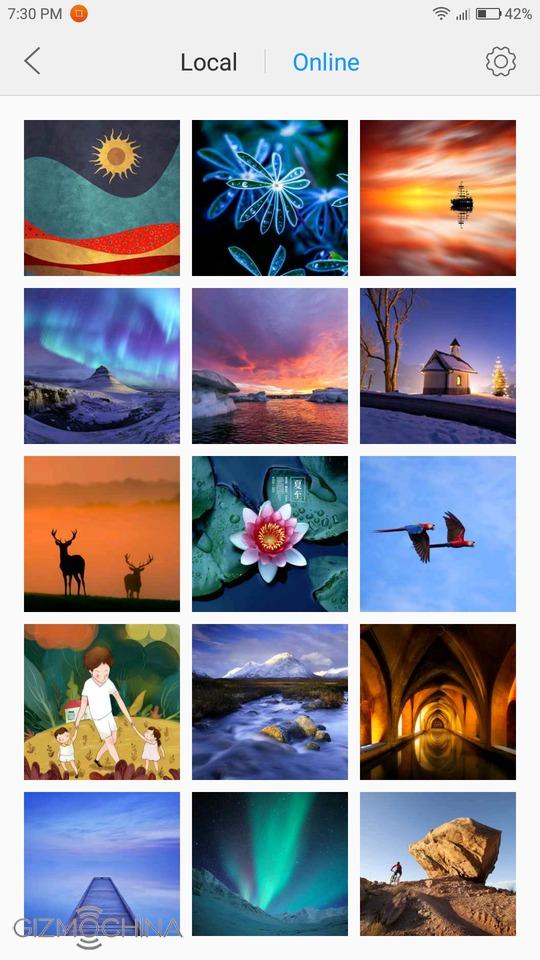The image size is (540, 960).
Task: Open the green aurora night sky wallpaper
Action: point(270,864)
